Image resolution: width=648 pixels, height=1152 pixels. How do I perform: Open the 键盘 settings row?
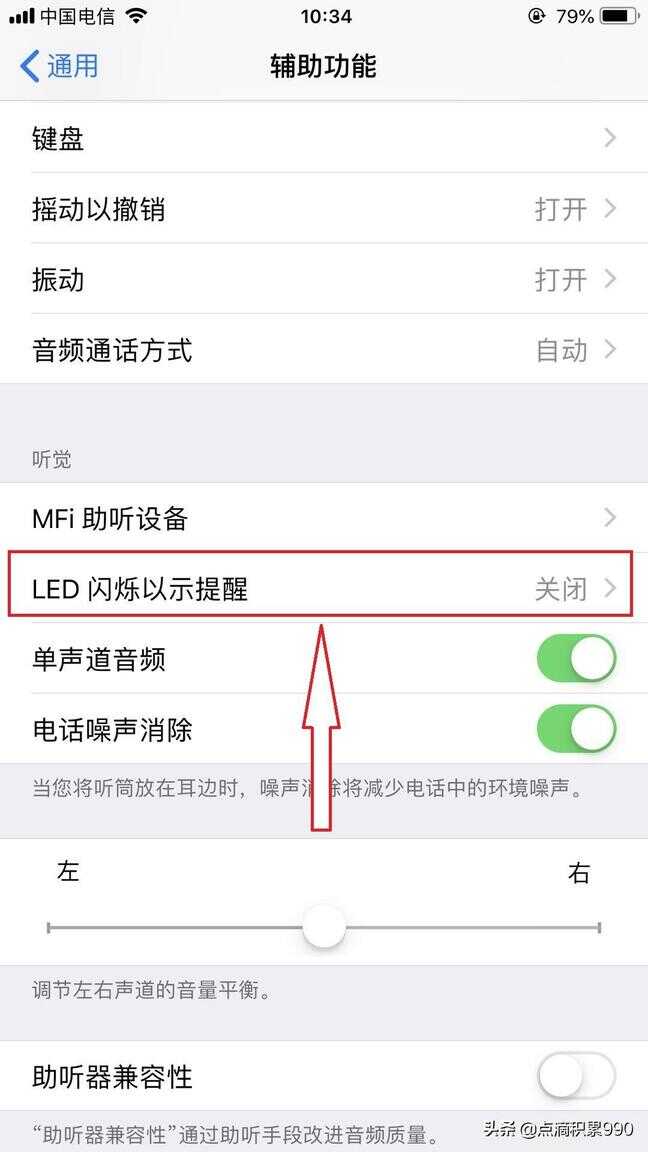point(324,137)
